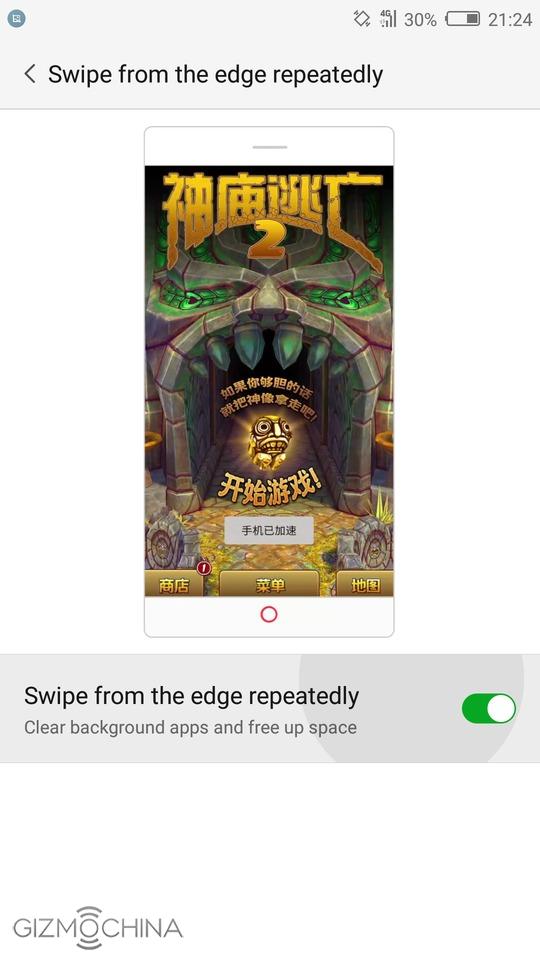Go back from Swipe from the edge repeatedly

(30, 75)
